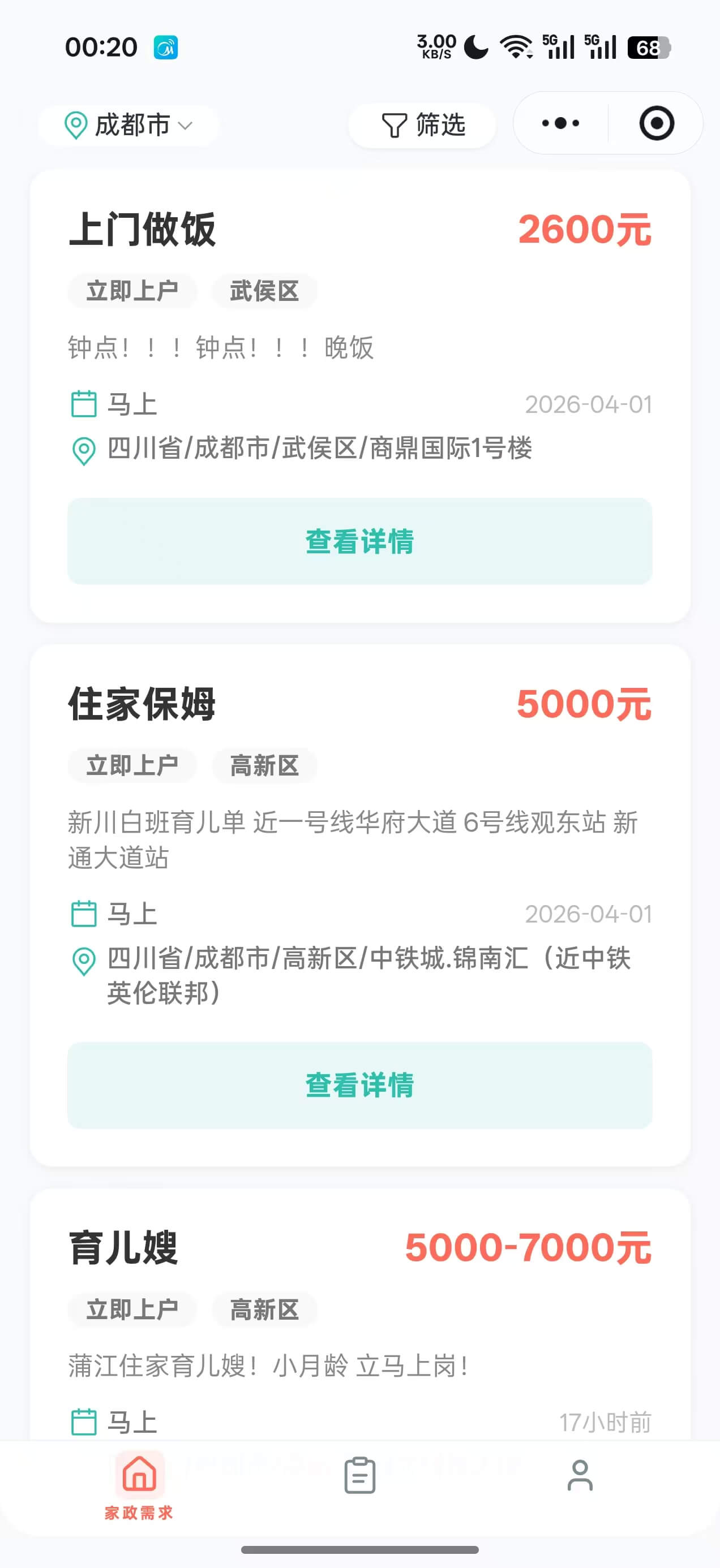Image resolution: width=720 pixels, height=1568 pixels.
Task: Expand the chevron next to 成都市
Action: [185, 126]
